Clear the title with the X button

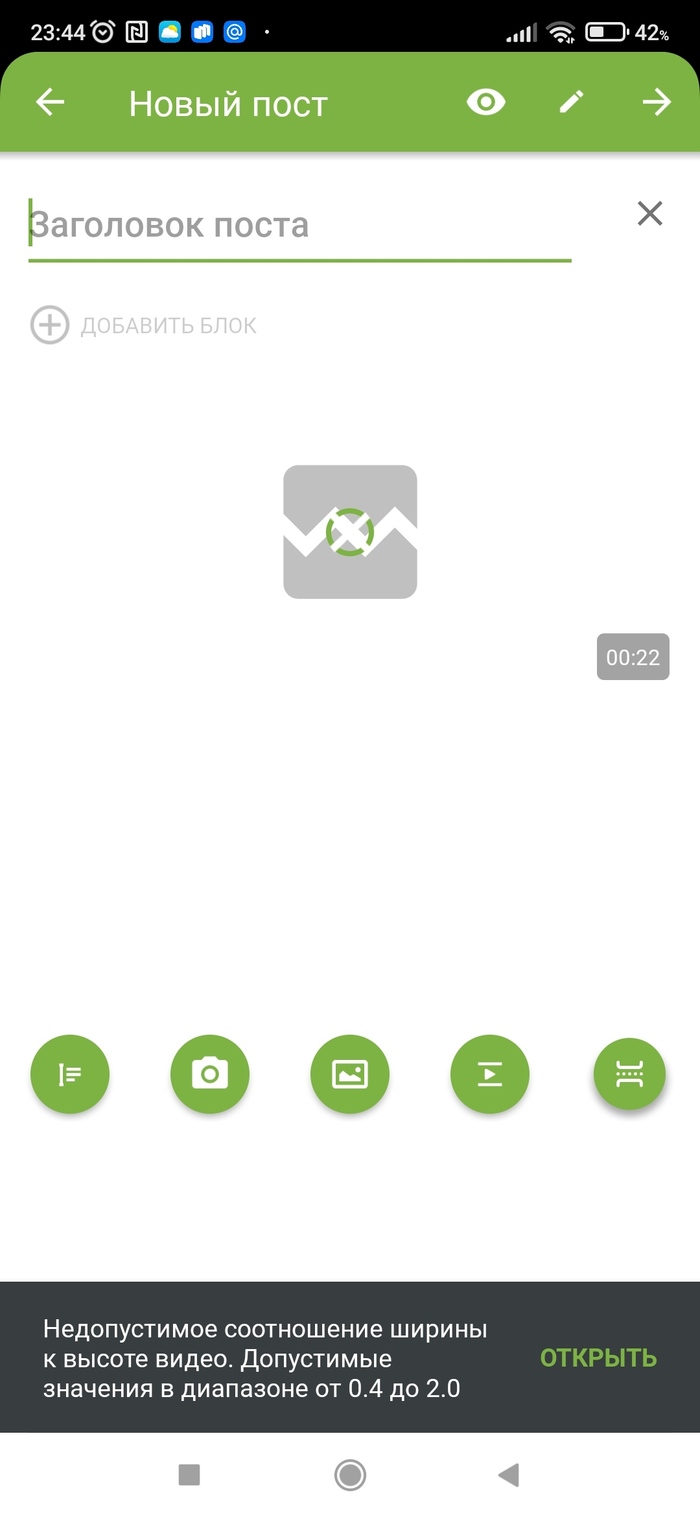coord(650,213)
